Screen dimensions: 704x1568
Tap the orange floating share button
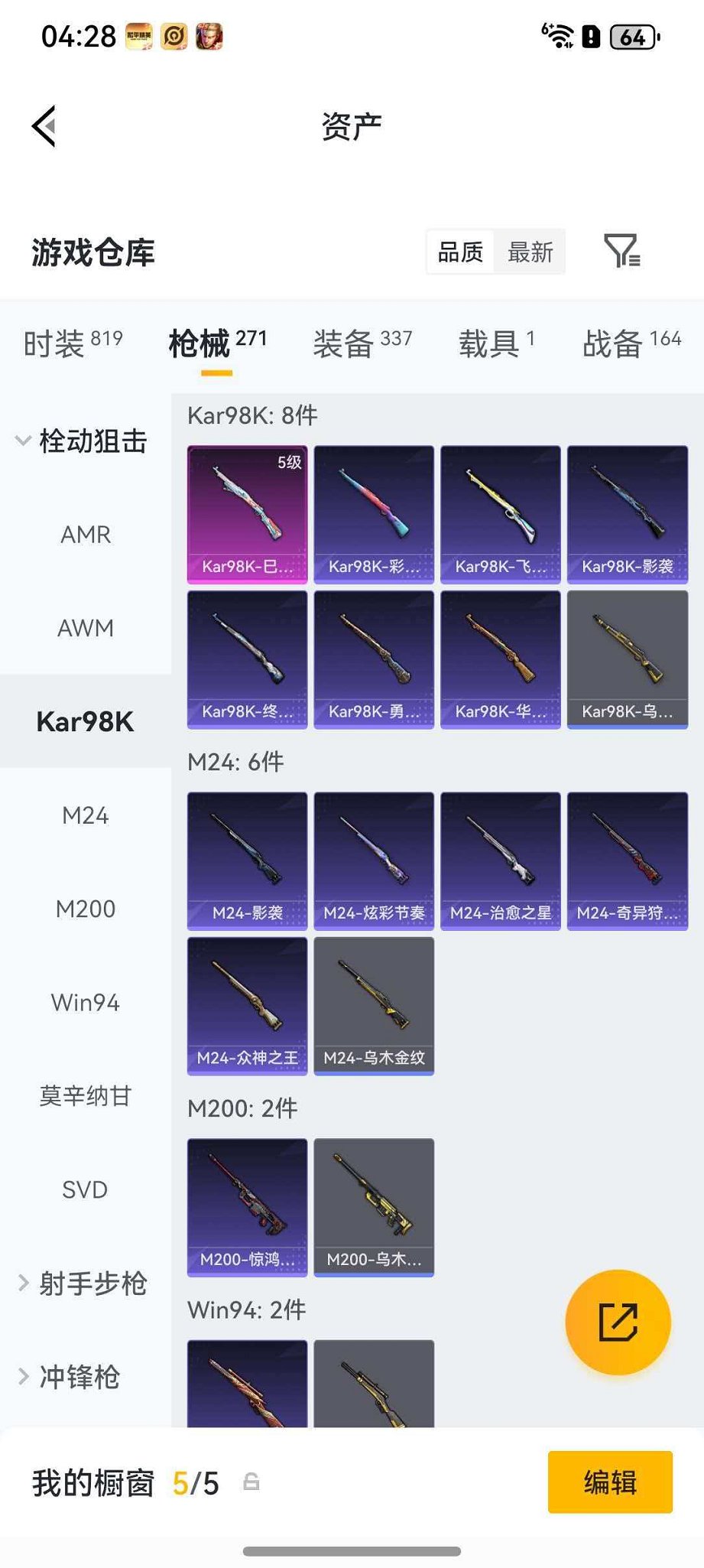click(x=618, y=1322)
